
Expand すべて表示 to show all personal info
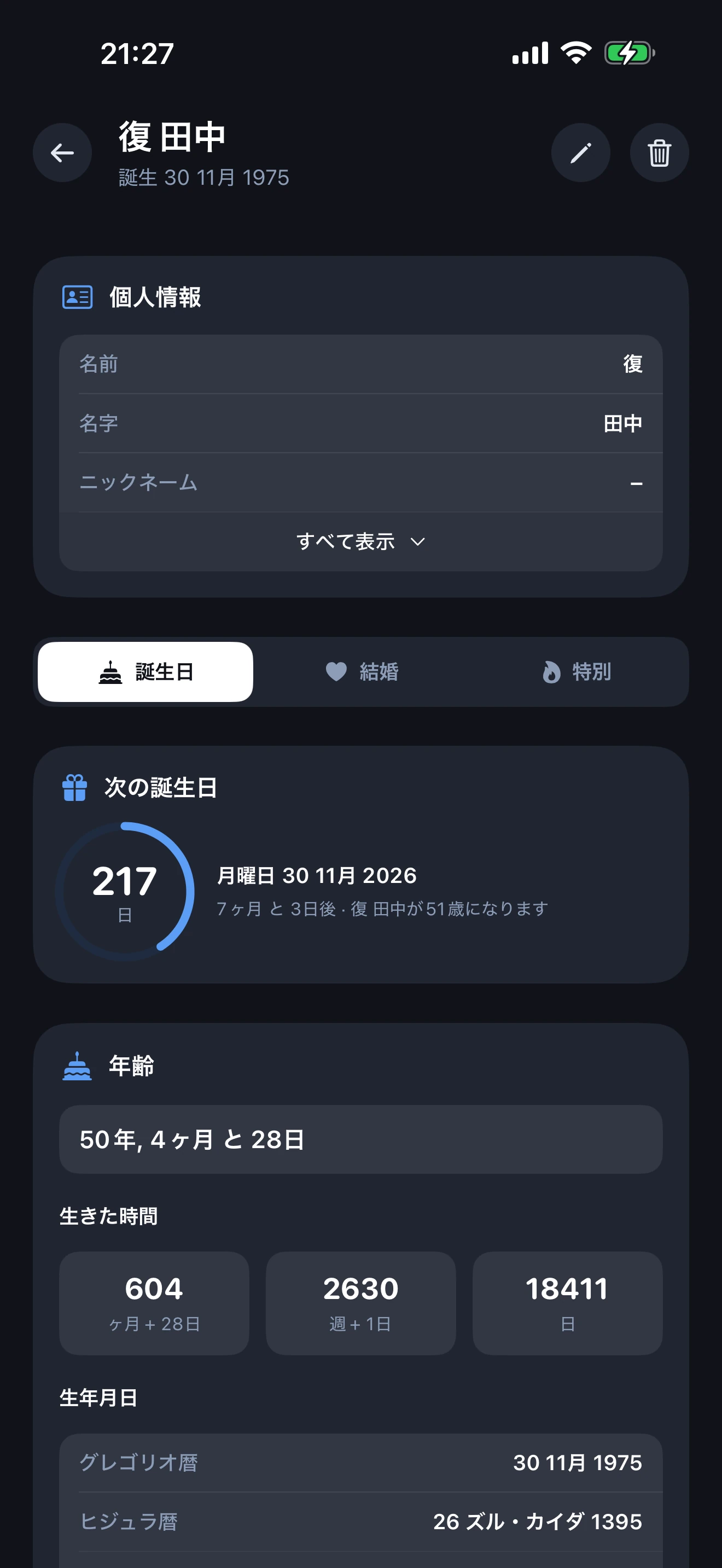click(x=360, y=541)
